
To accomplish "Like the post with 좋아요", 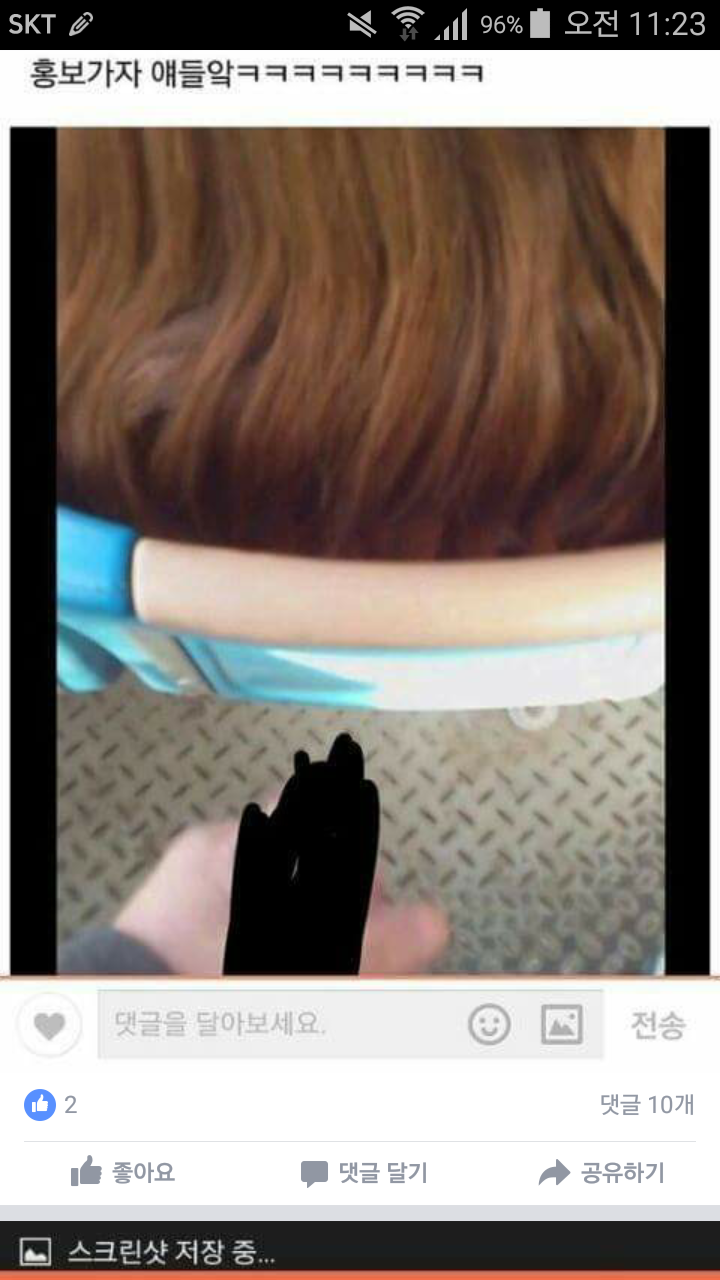I will click(x=123, y=1172).
